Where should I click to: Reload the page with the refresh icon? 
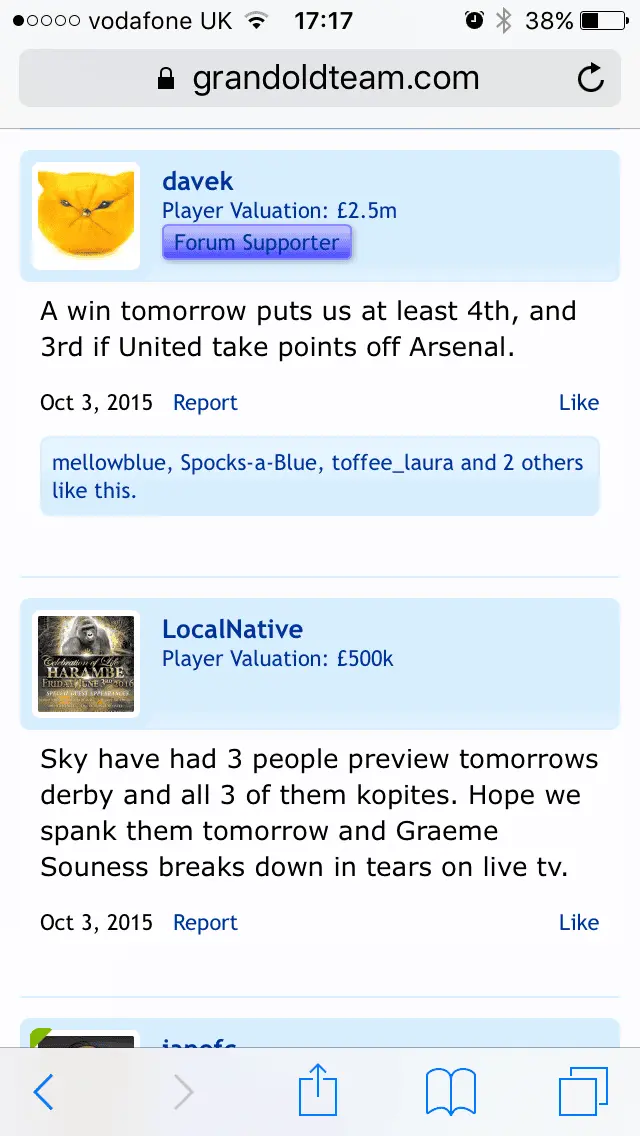tap(591, 78)
